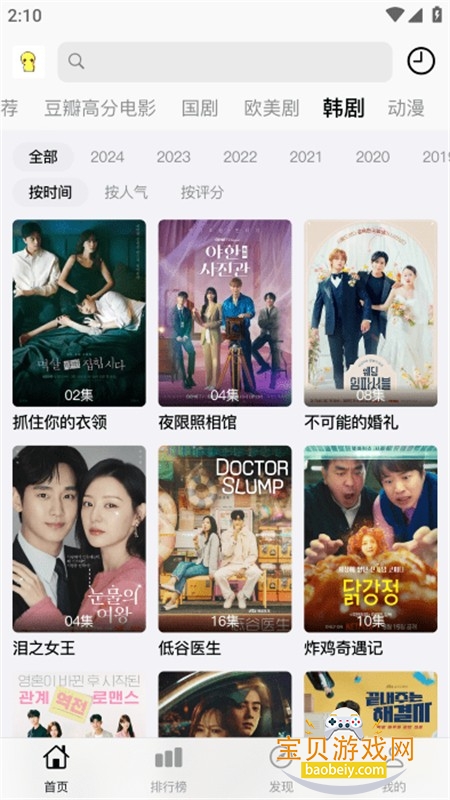Open the drama 不可能的婚礼
This screenshot has height=800, width=450.
[x=371, y=326]
